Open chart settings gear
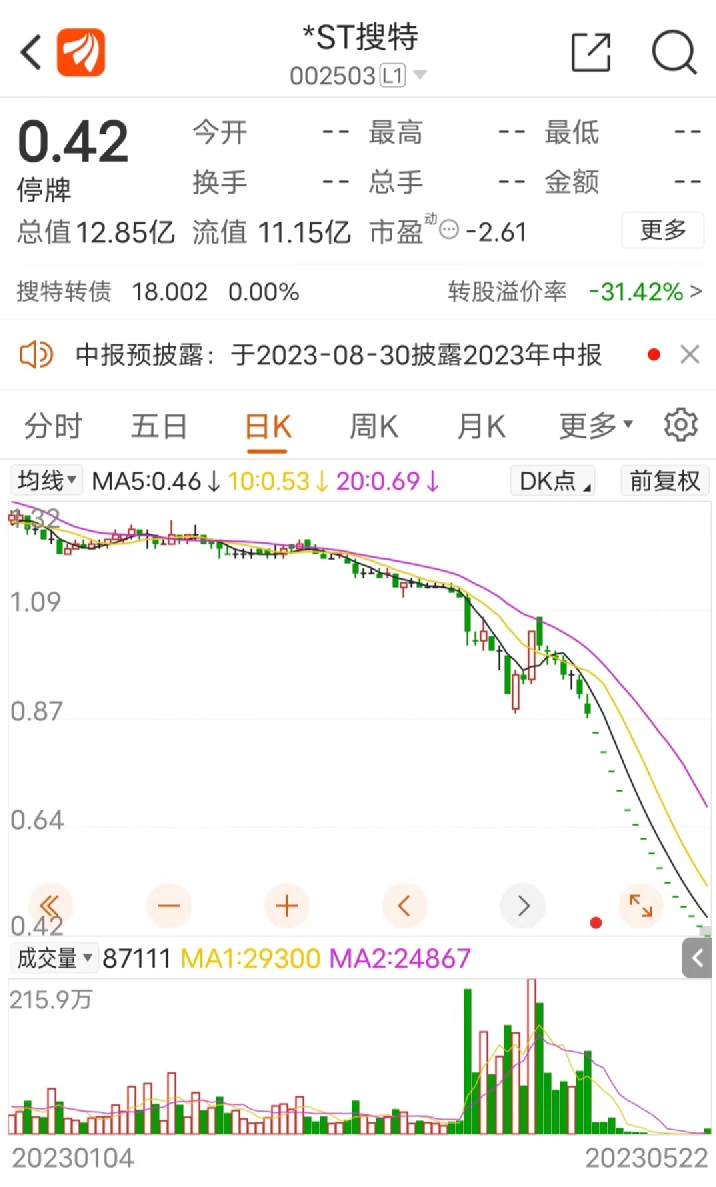716x1187 pixels. tap(680, 426)
